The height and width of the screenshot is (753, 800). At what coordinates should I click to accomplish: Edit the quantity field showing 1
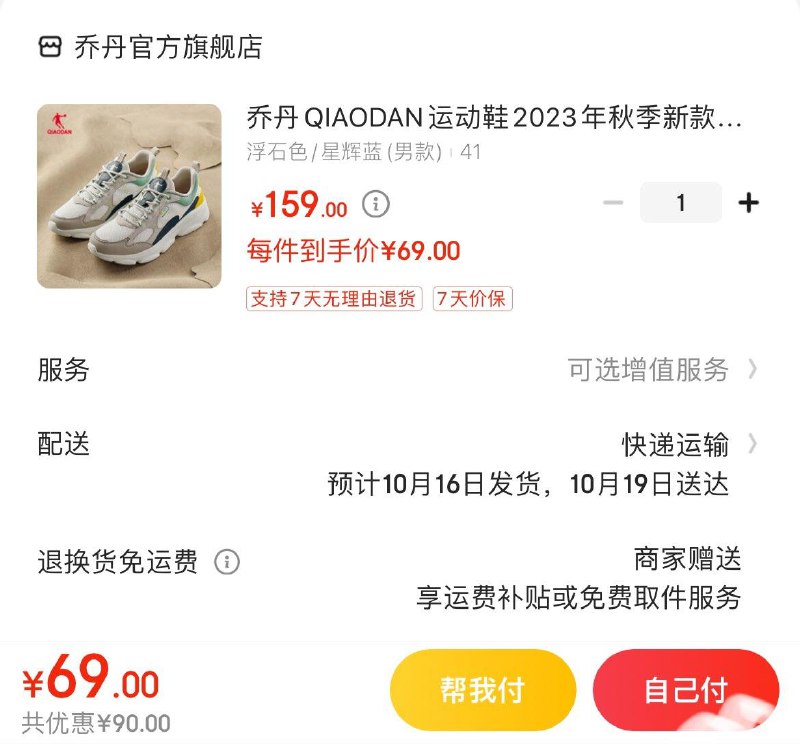click(681, 203)
